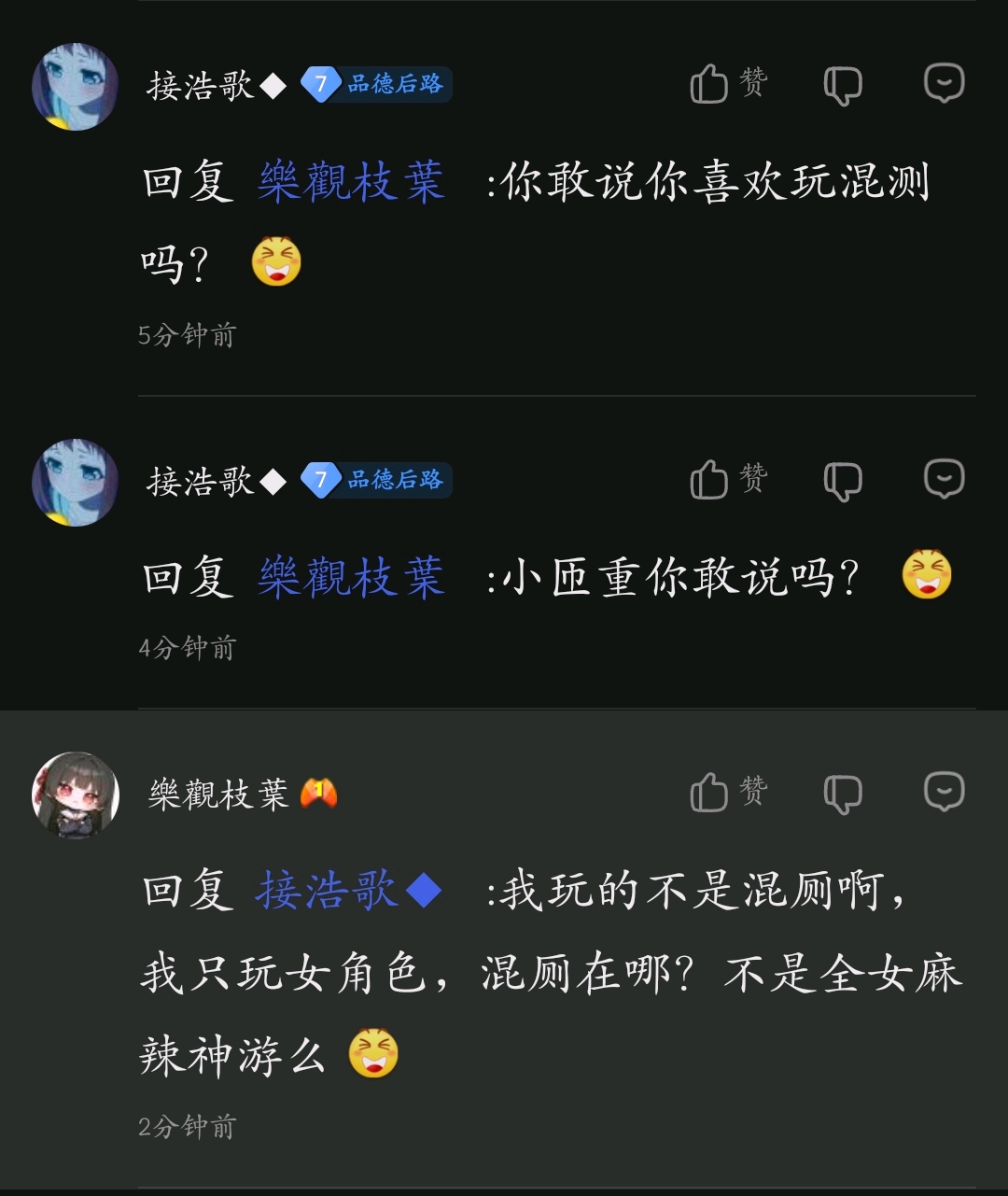Open 接浩歌's avatar on the 混测 comment
The width and height of the screenshot is (1008, 1196).
pos(76,86)
